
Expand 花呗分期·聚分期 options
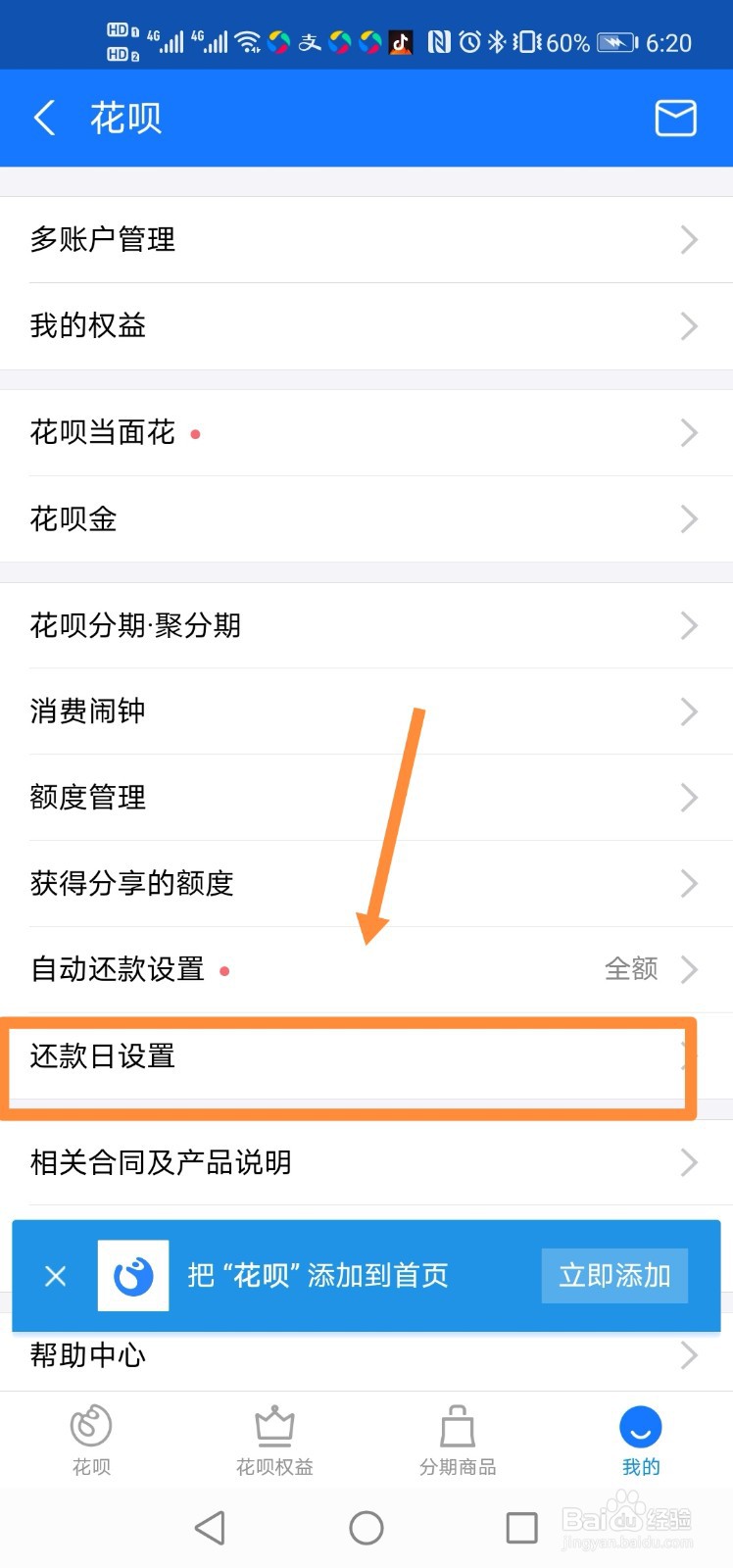[x=366, y=625]
